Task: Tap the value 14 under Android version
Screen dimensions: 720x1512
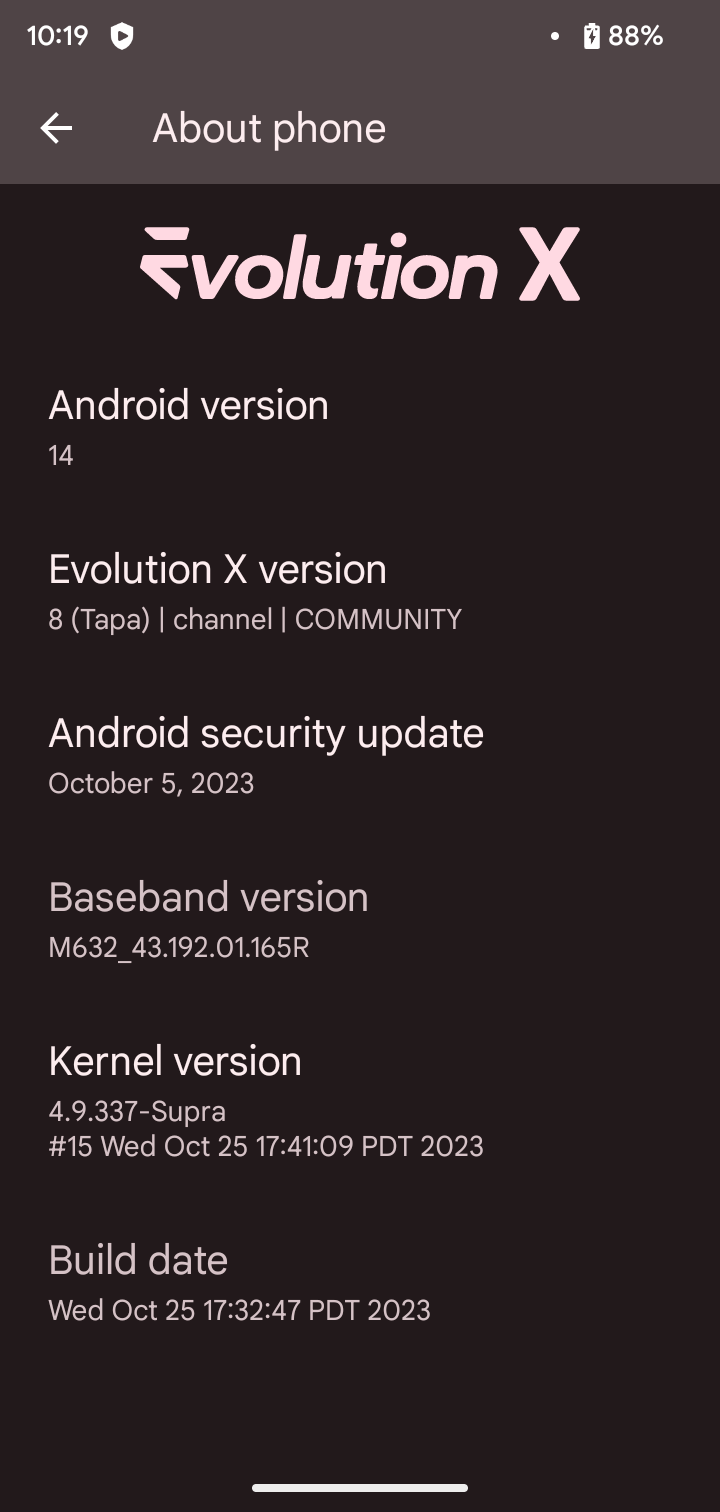Action: pos(60,455)
